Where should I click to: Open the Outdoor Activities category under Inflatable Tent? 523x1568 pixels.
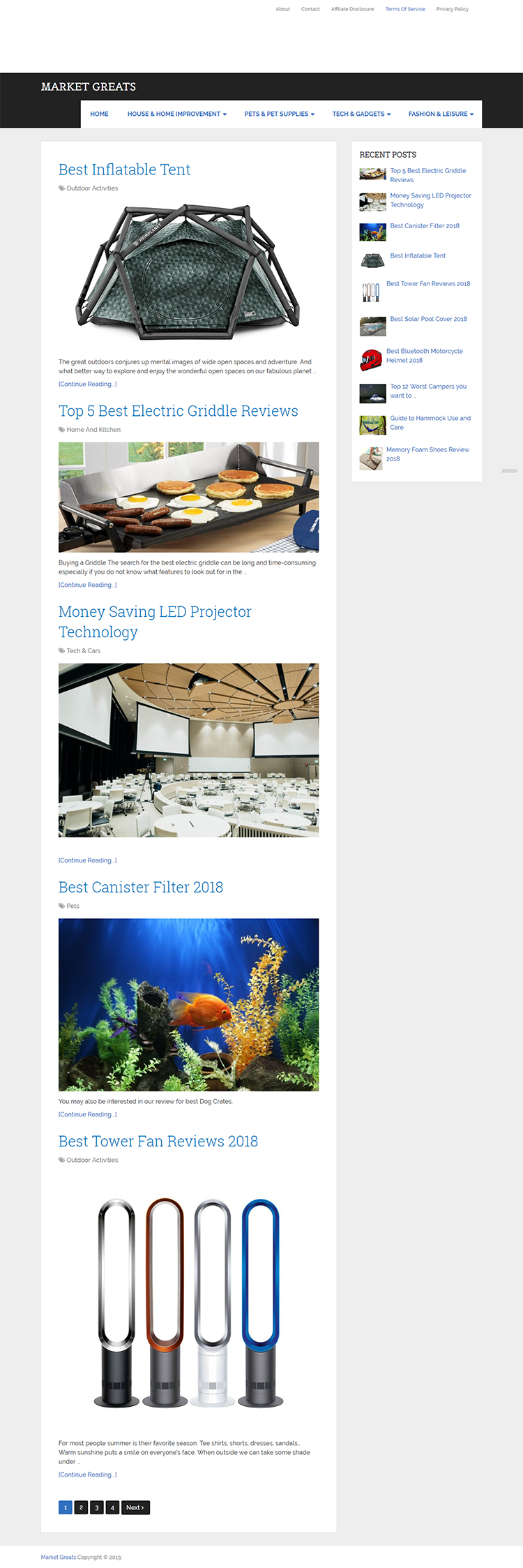coord(92,188)
